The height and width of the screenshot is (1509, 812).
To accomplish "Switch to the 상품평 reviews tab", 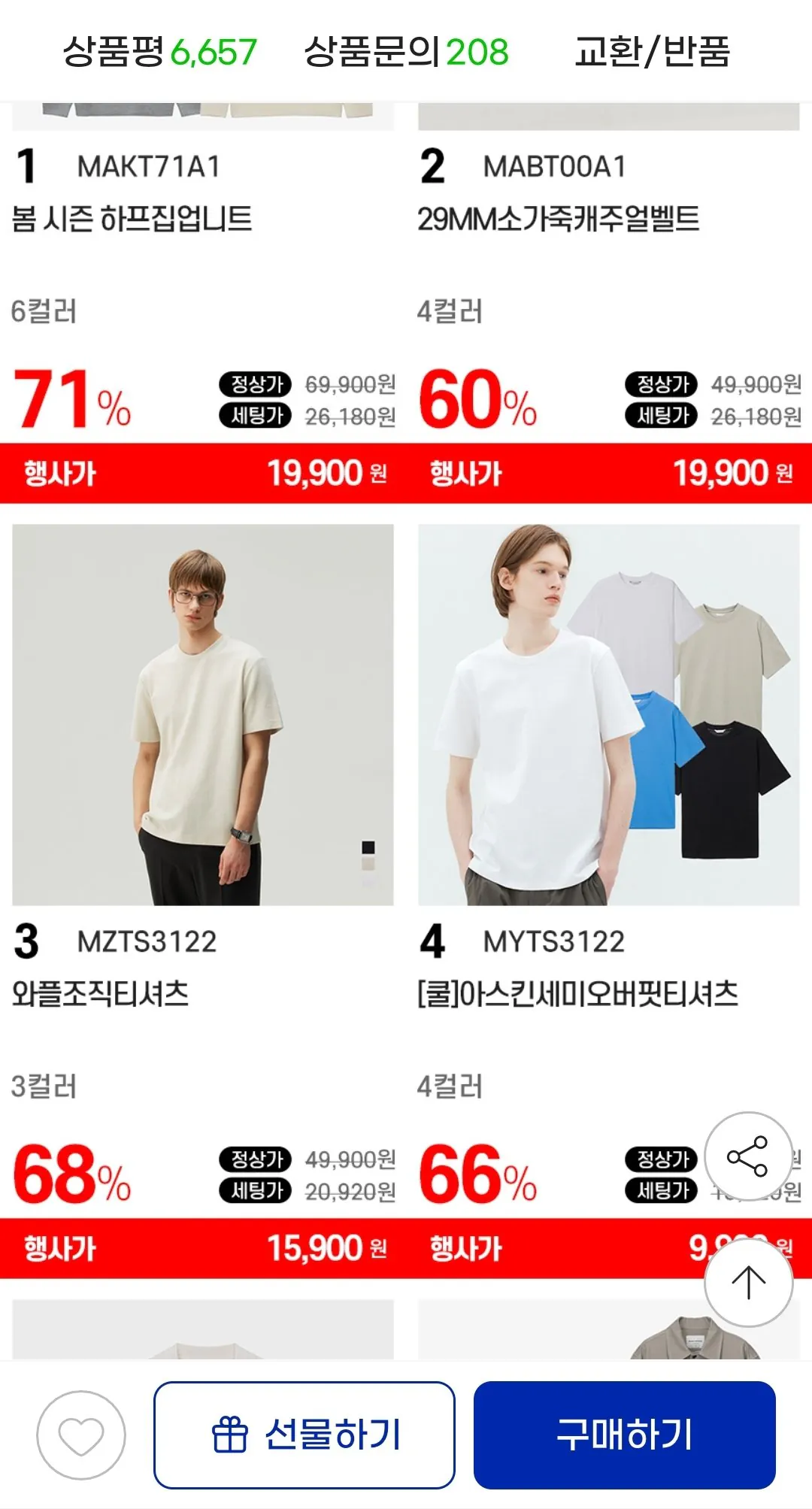I will (x=159, y=51).
